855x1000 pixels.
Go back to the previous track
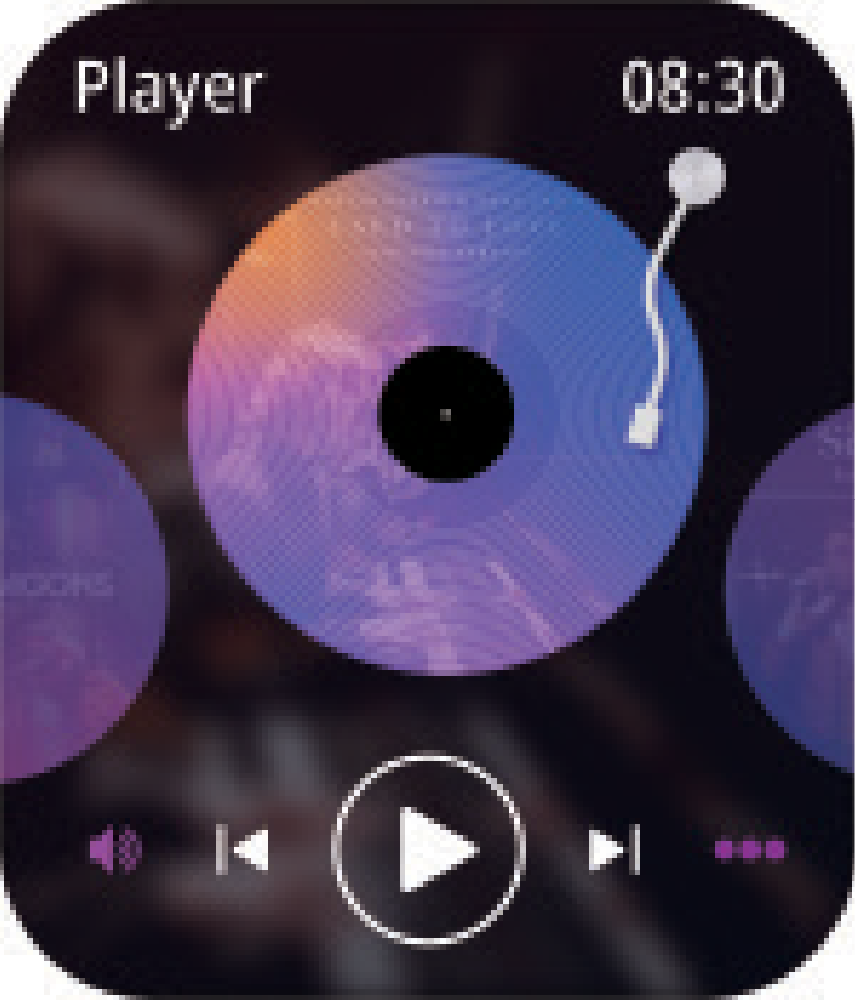coord(243,851)
